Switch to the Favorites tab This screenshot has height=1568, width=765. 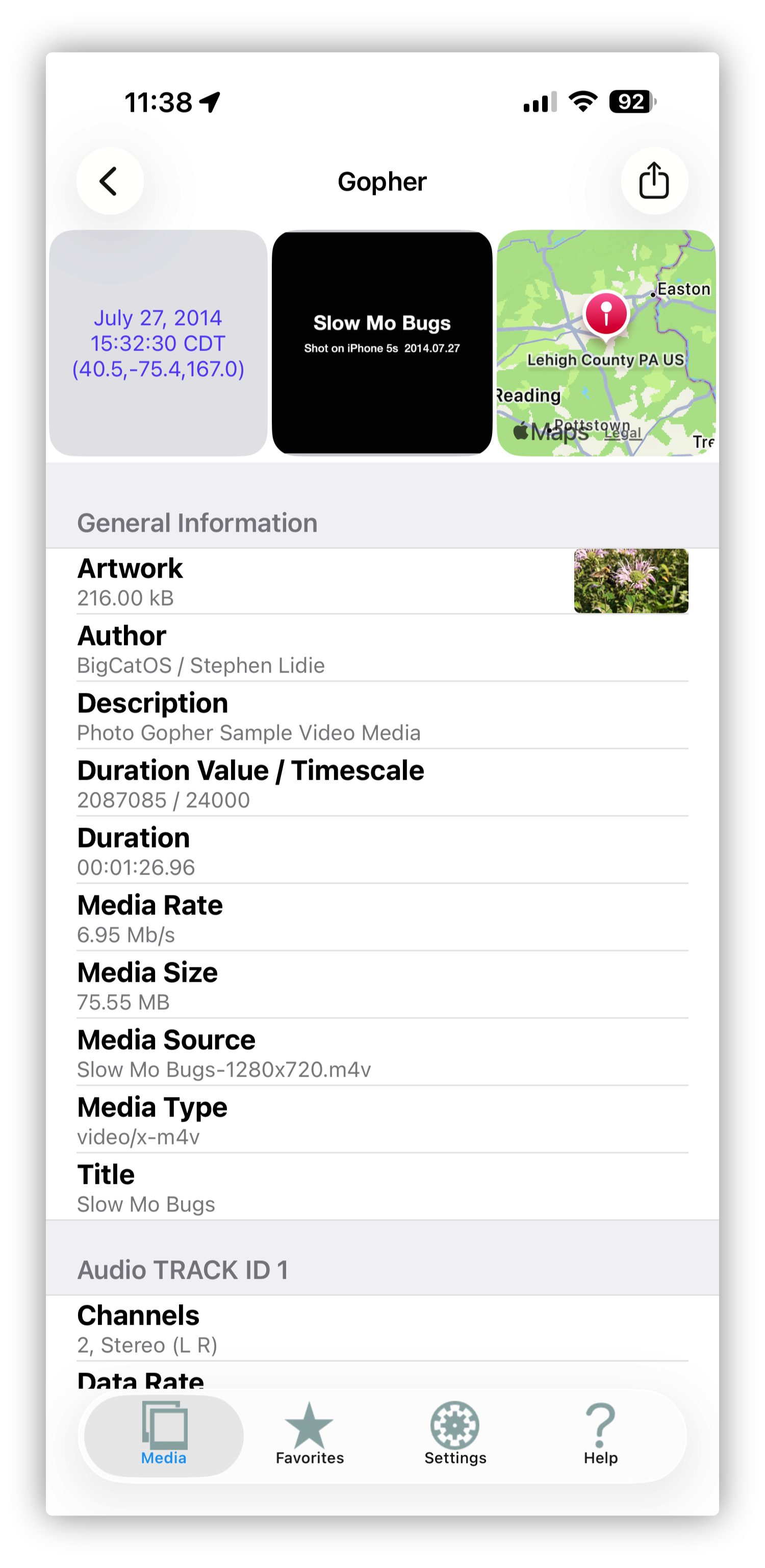tap(309, 1435)
